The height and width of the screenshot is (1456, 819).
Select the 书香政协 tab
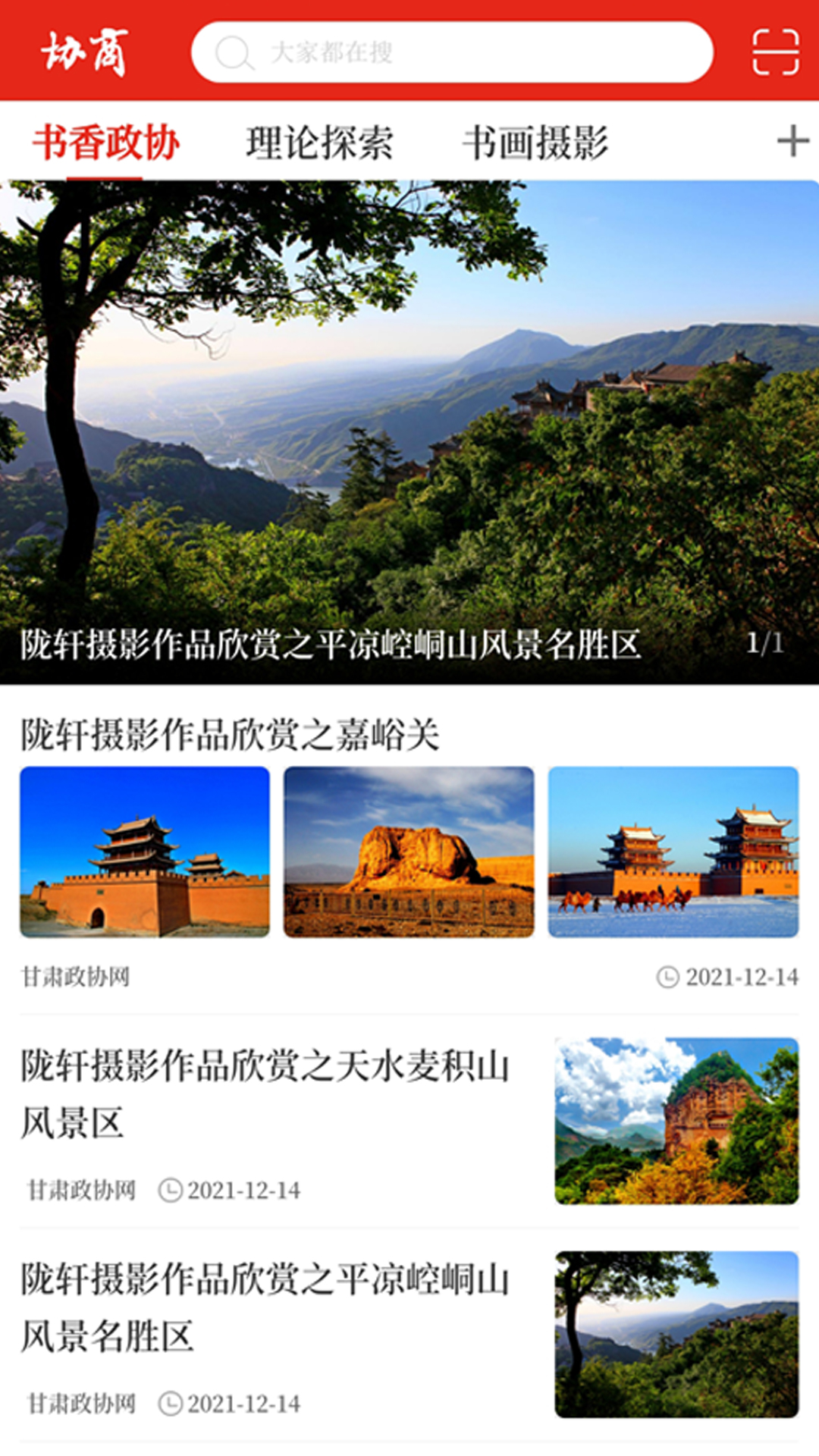coord(105,143)
